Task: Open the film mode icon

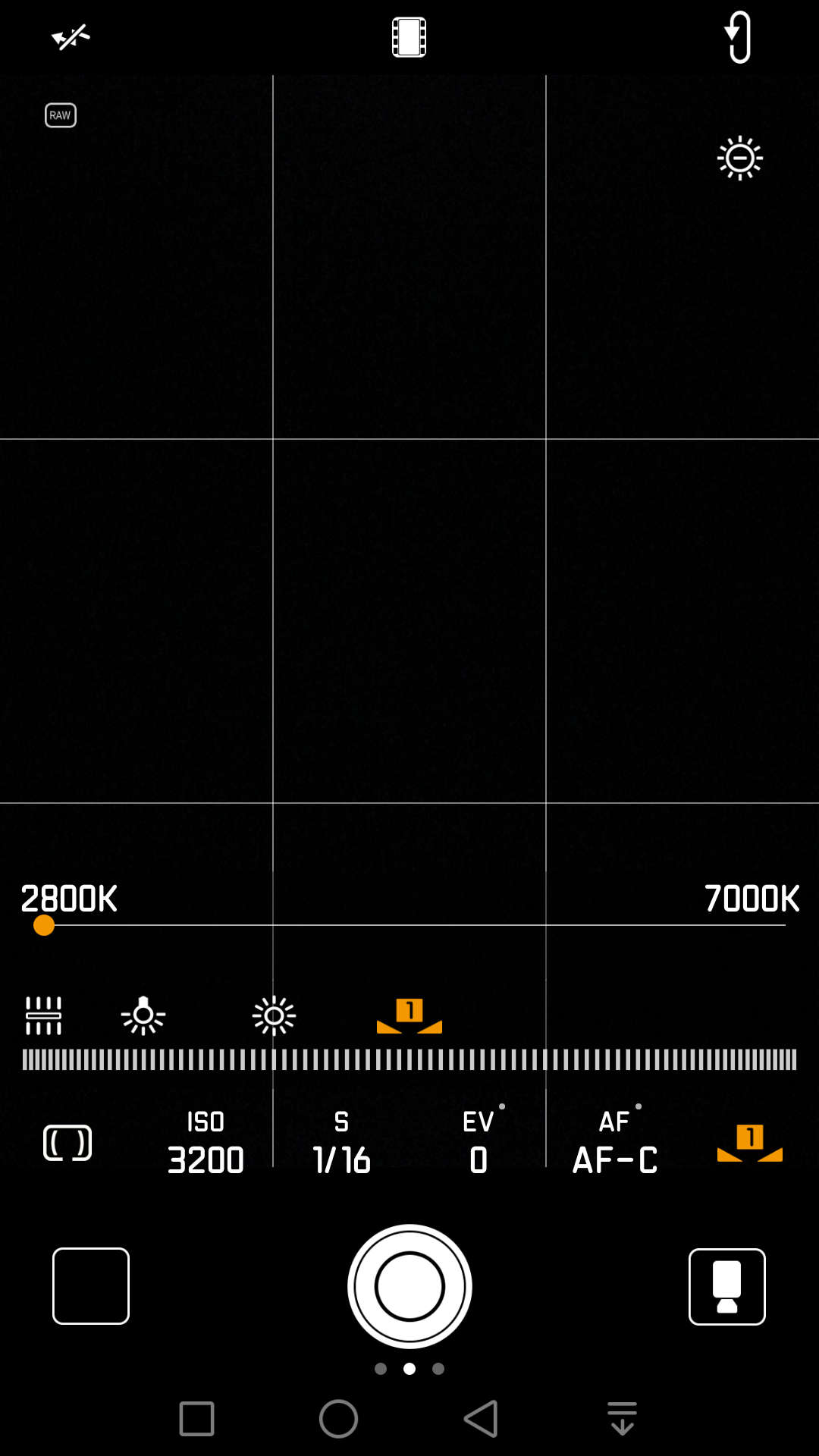Action: click(409, 37)
